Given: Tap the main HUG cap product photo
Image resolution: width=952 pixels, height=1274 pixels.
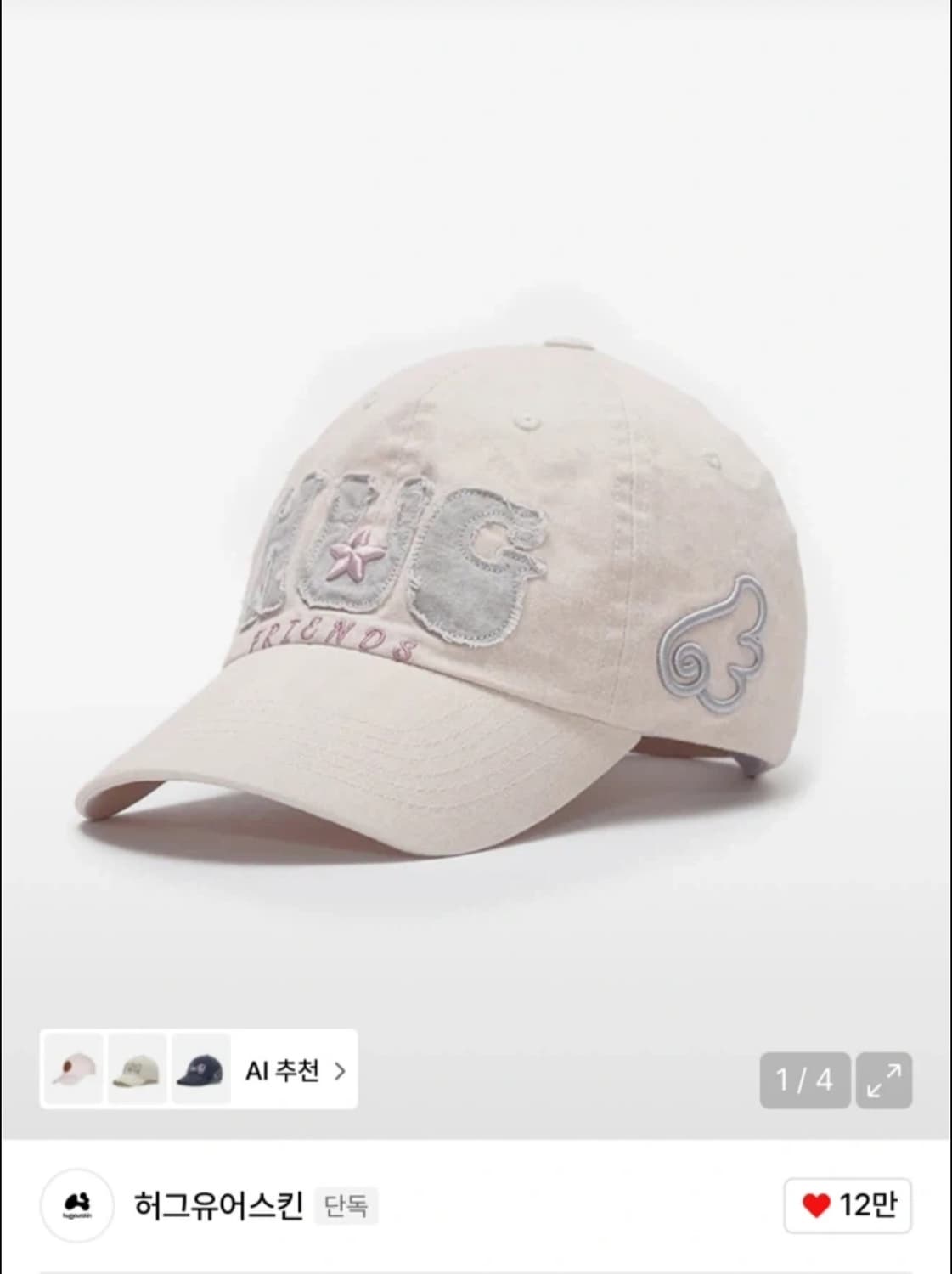Looking at the screenshot, I should (x=476, y=595).
